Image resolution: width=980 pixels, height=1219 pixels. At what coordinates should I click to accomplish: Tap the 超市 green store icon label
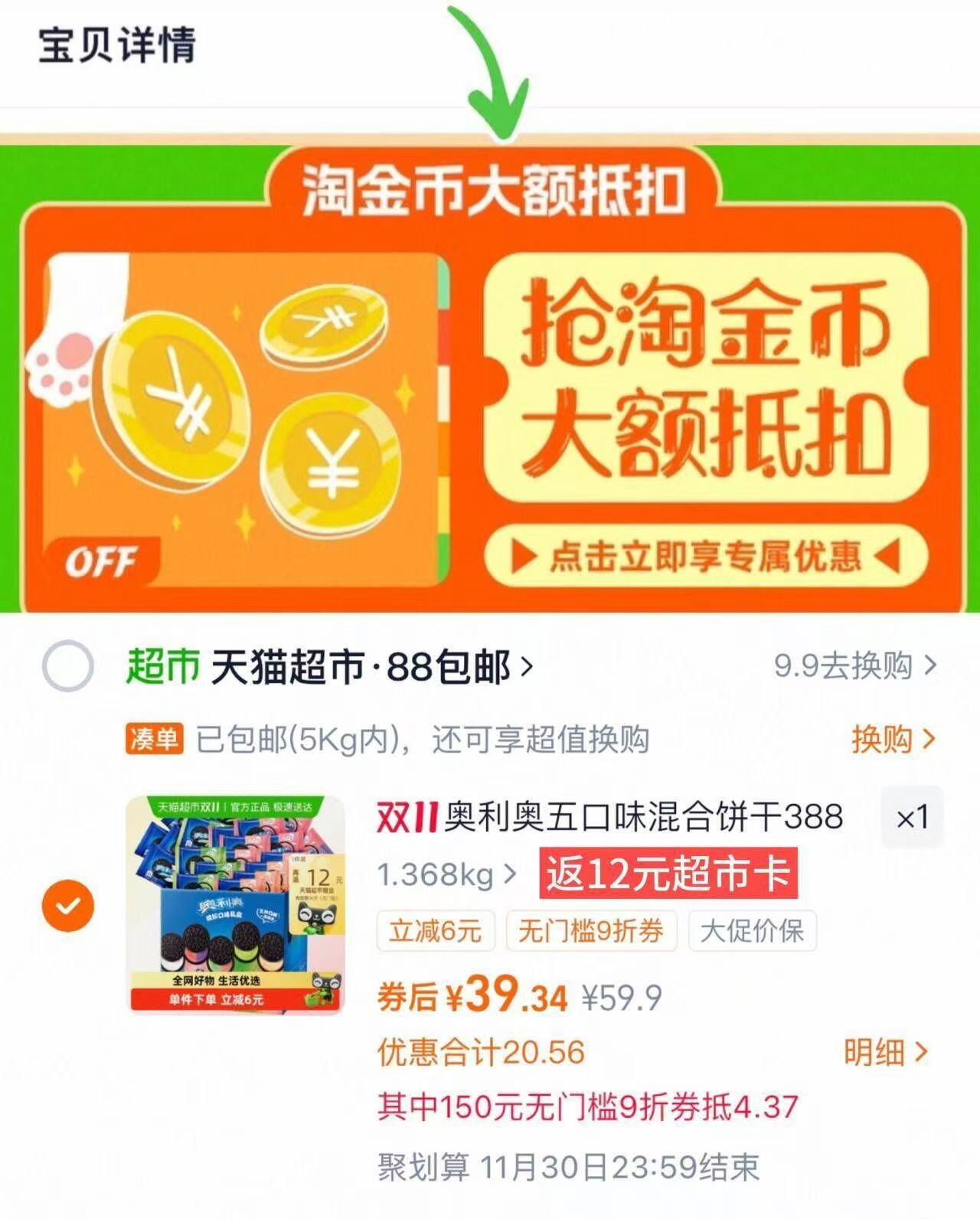click(x=163, y=666)
